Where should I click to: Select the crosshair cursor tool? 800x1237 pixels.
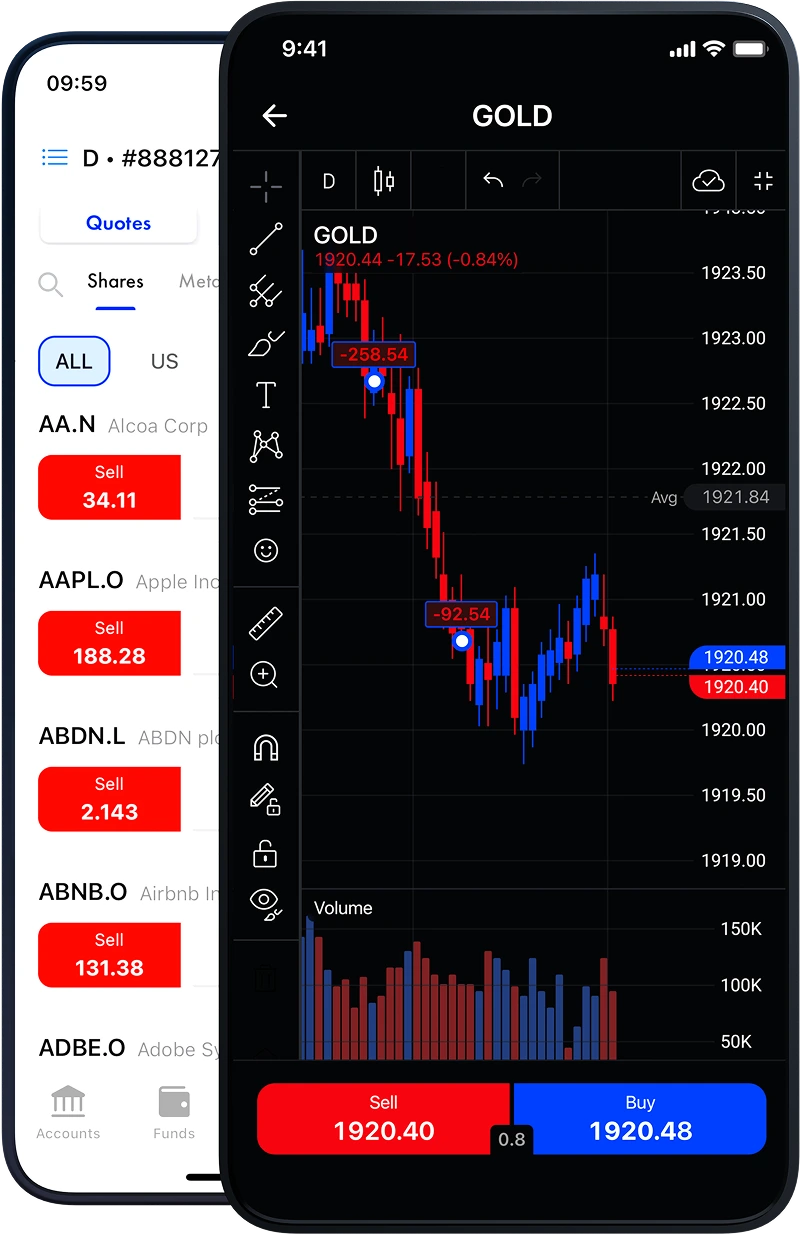(265, 187)
